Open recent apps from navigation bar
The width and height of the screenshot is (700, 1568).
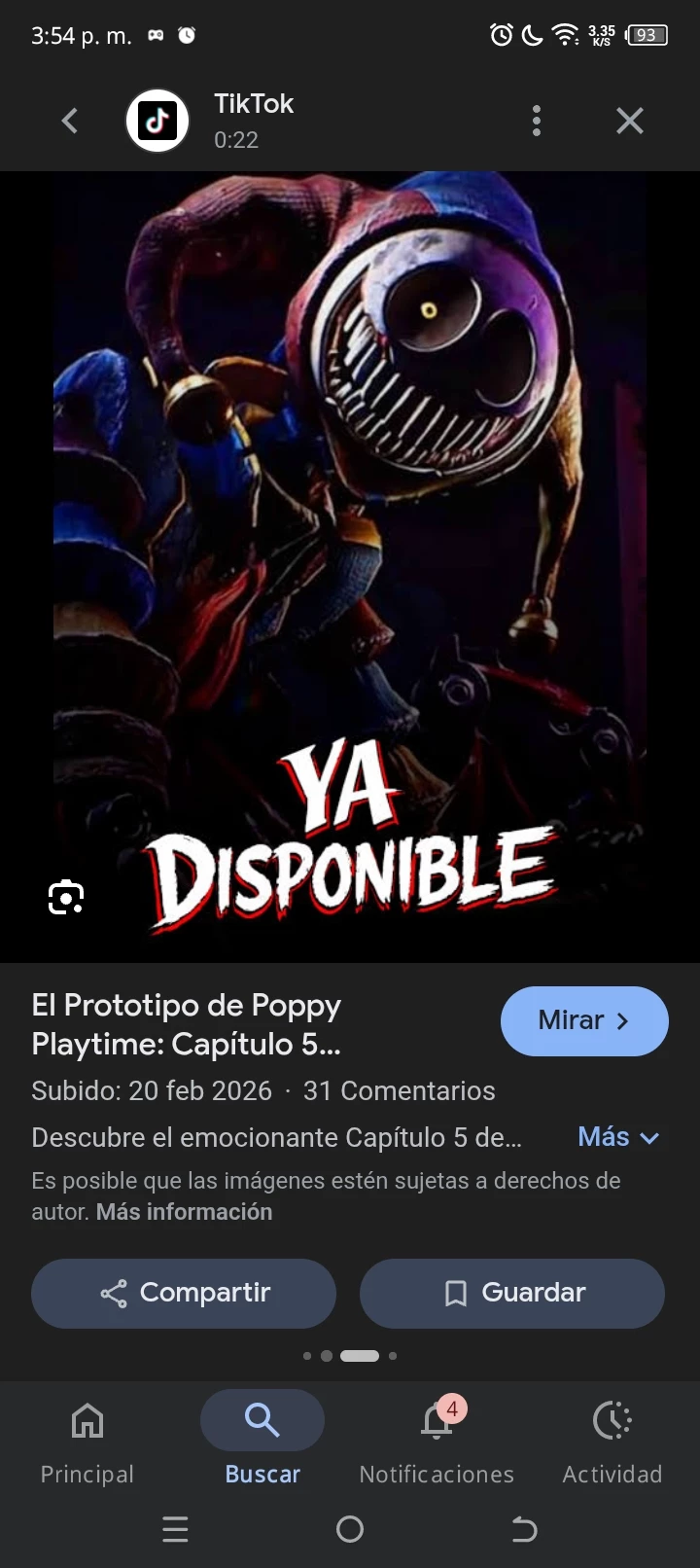pos(175,1530)
